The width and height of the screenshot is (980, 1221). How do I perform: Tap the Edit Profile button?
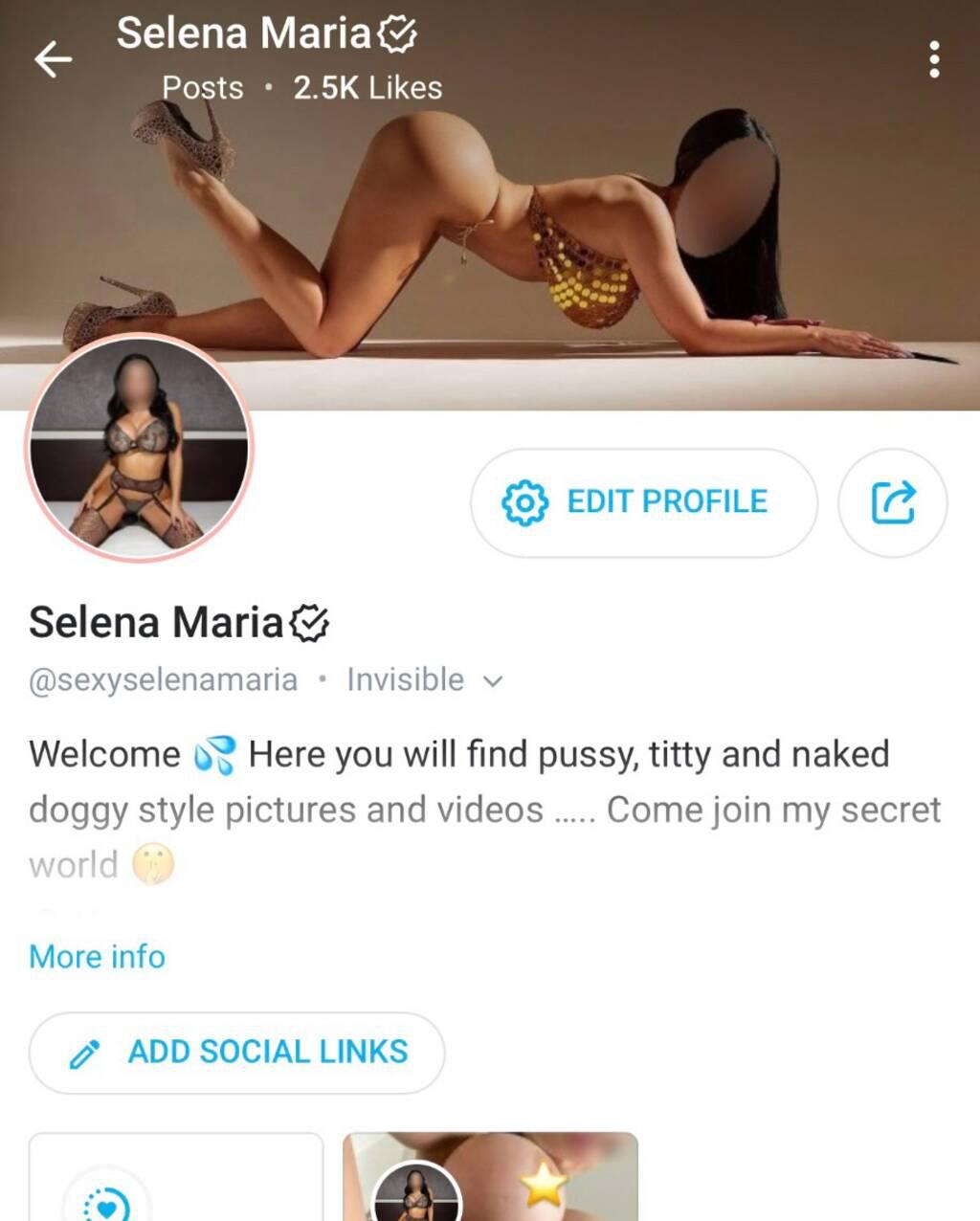click(x=643, y=501)
